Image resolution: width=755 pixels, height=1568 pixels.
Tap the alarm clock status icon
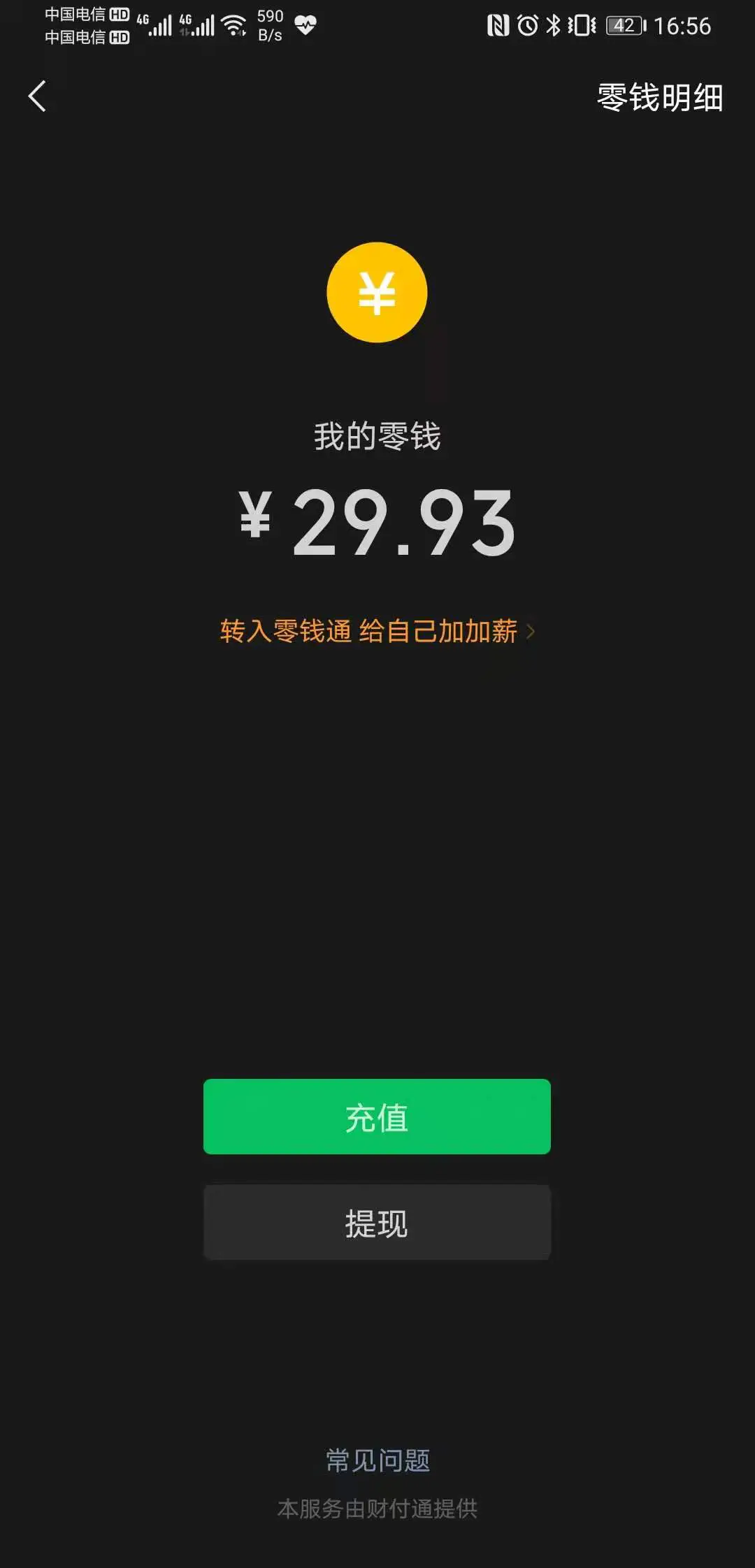(526, 25)
